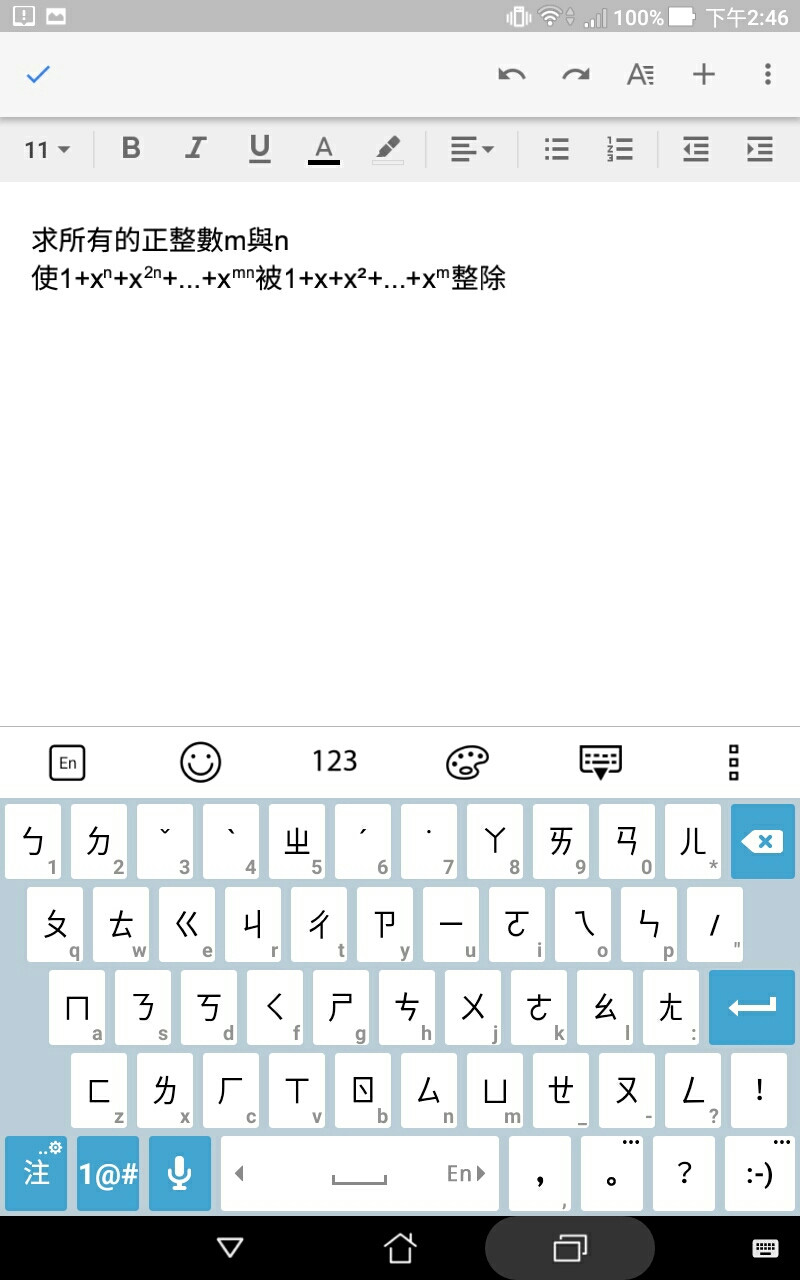Screen dimensions: 800x1280
Task: Redo the last undone edit
Action: point(576,74)
